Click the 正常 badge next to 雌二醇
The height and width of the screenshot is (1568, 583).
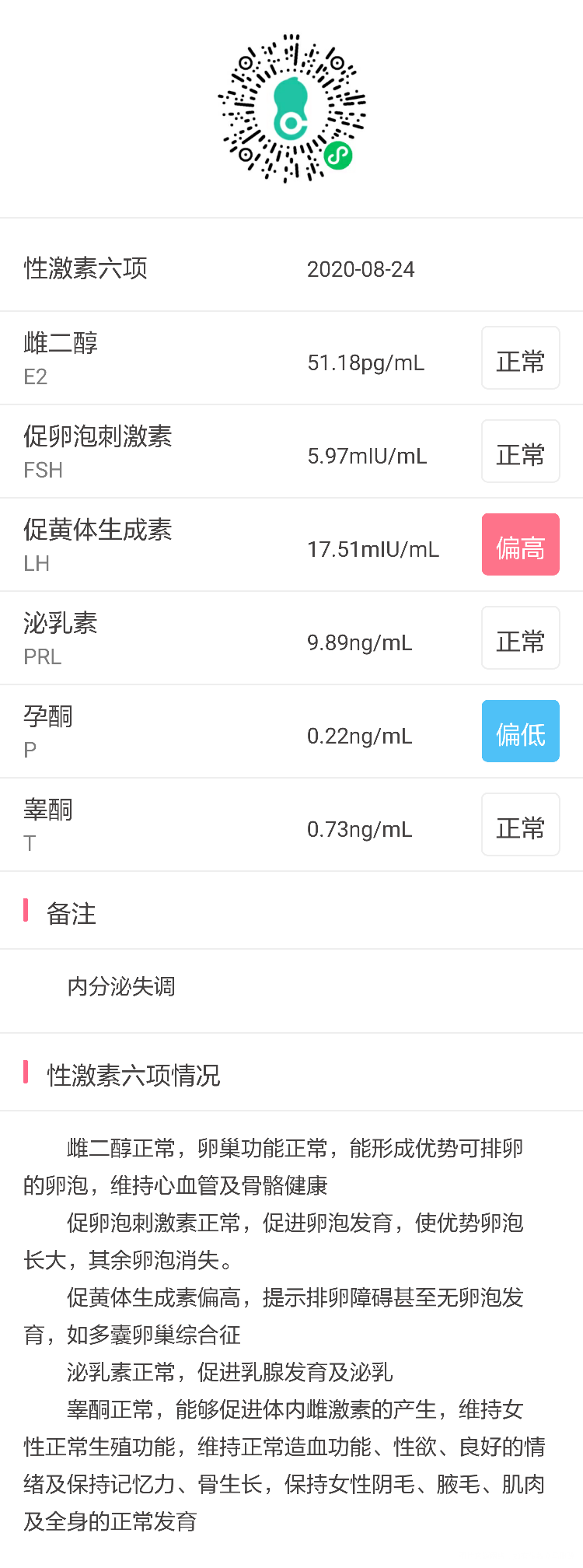point(520,358)
